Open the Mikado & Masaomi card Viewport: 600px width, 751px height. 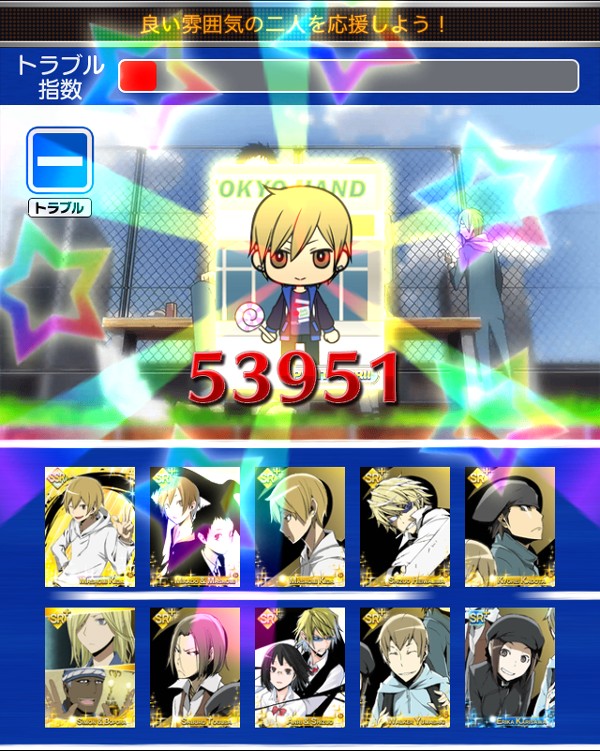pyautogui.click(x=195, y=527)
